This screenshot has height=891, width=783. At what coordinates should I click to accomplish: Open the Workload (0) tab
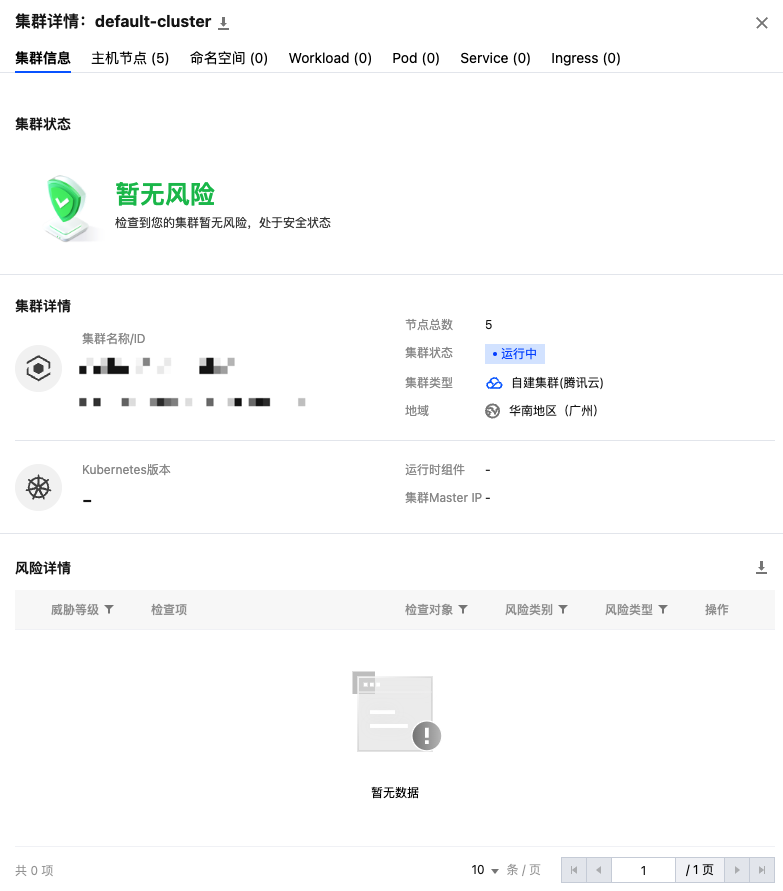(330, 58)
